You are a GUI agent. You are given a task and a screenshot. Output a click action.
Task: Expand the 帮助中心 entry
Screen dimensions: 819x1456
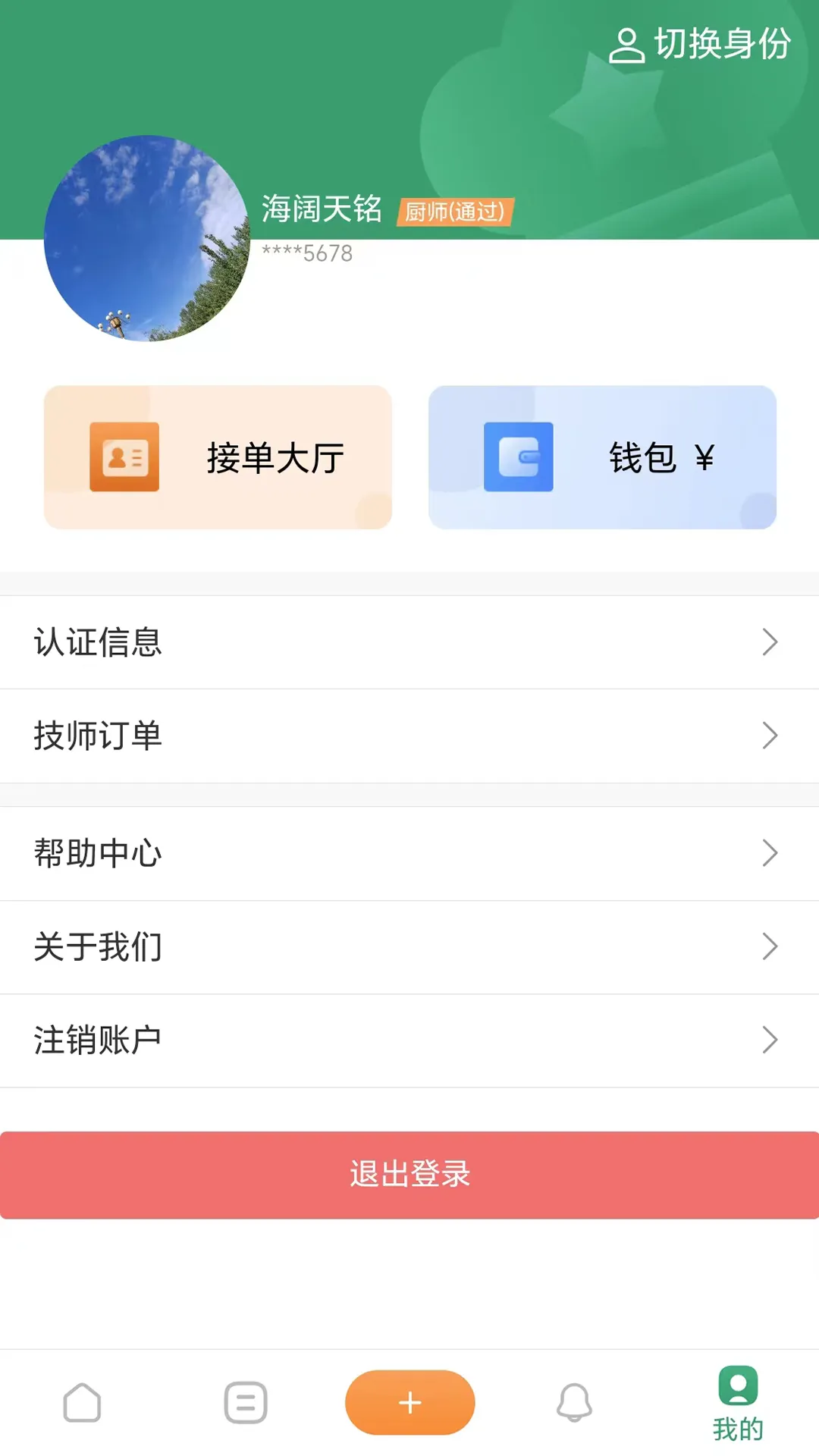click(x=409, y=853)
